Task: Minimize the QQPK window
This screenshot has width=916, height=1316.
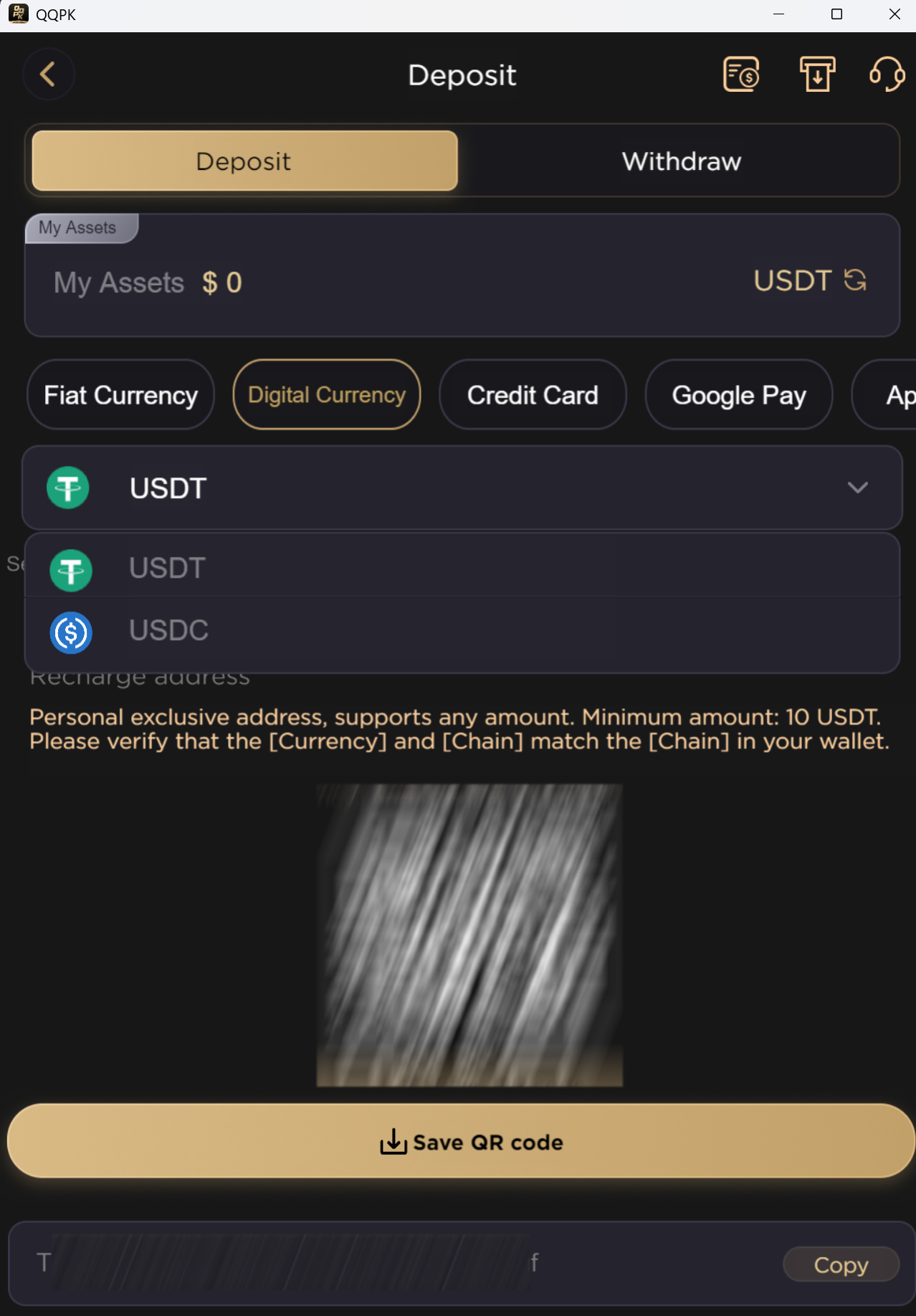Action: (778, 14)
